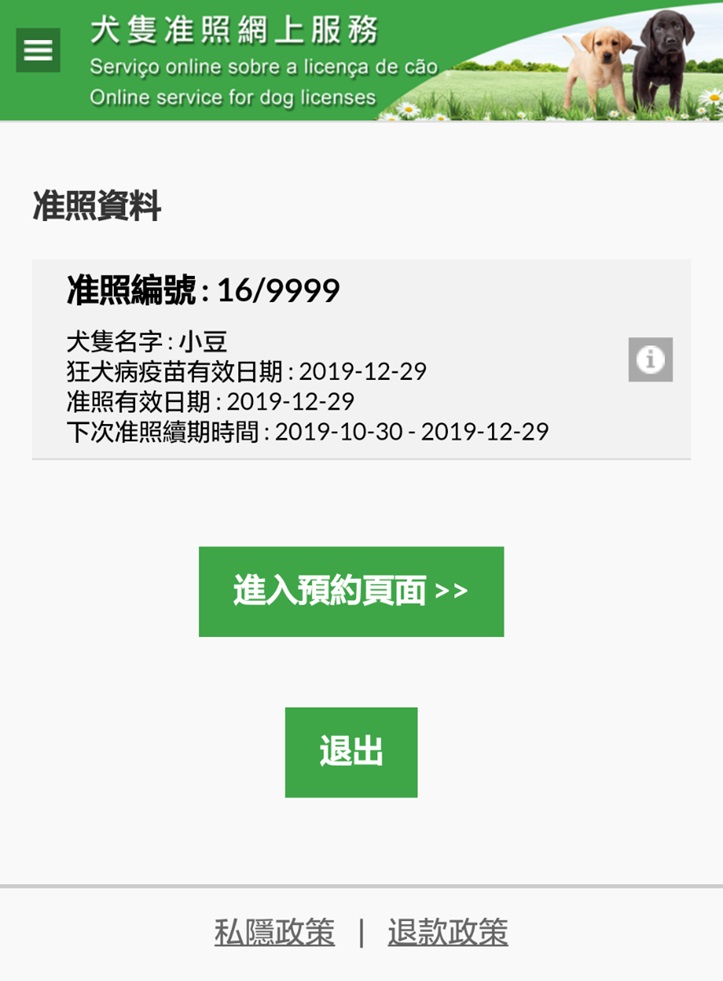Tap the info icon for license 16/9999
Viewport: 723px width, 981px height.
pyautogui.click(x=650, y=360)
